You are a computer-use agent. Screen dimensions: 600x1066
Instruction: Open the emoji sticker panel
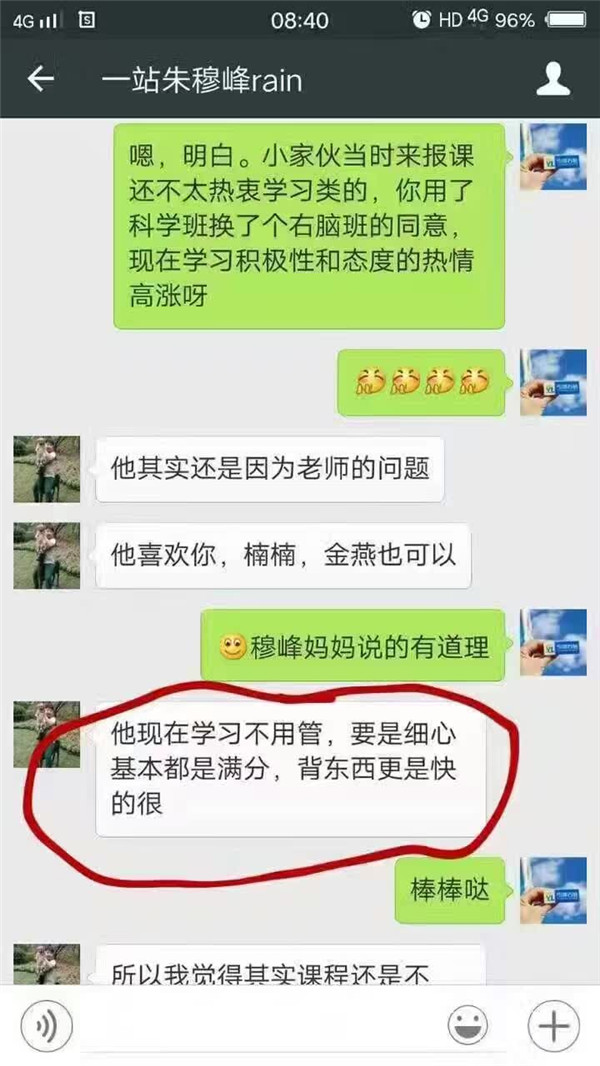[x=464, y=1027]
